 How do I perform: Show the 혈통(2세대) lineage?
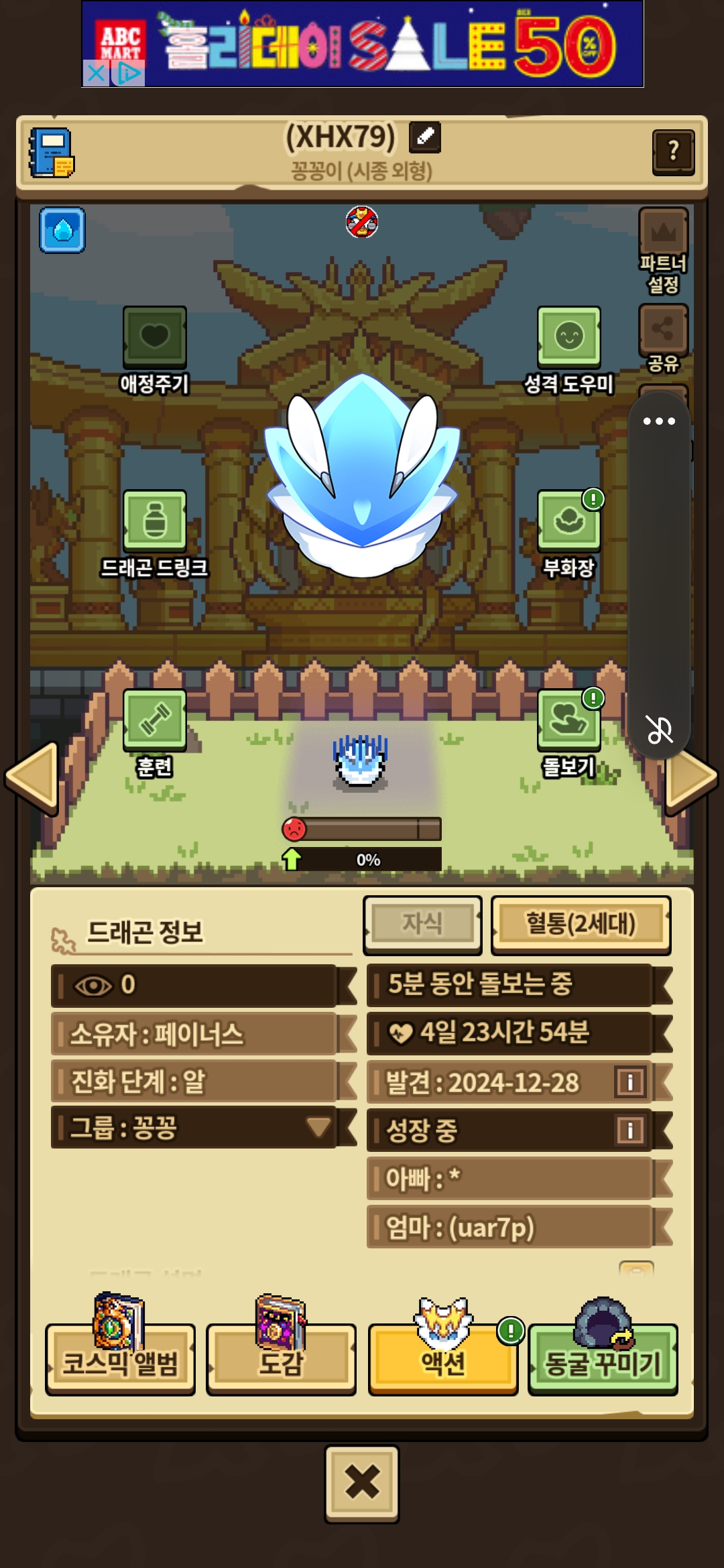(581, 923)
